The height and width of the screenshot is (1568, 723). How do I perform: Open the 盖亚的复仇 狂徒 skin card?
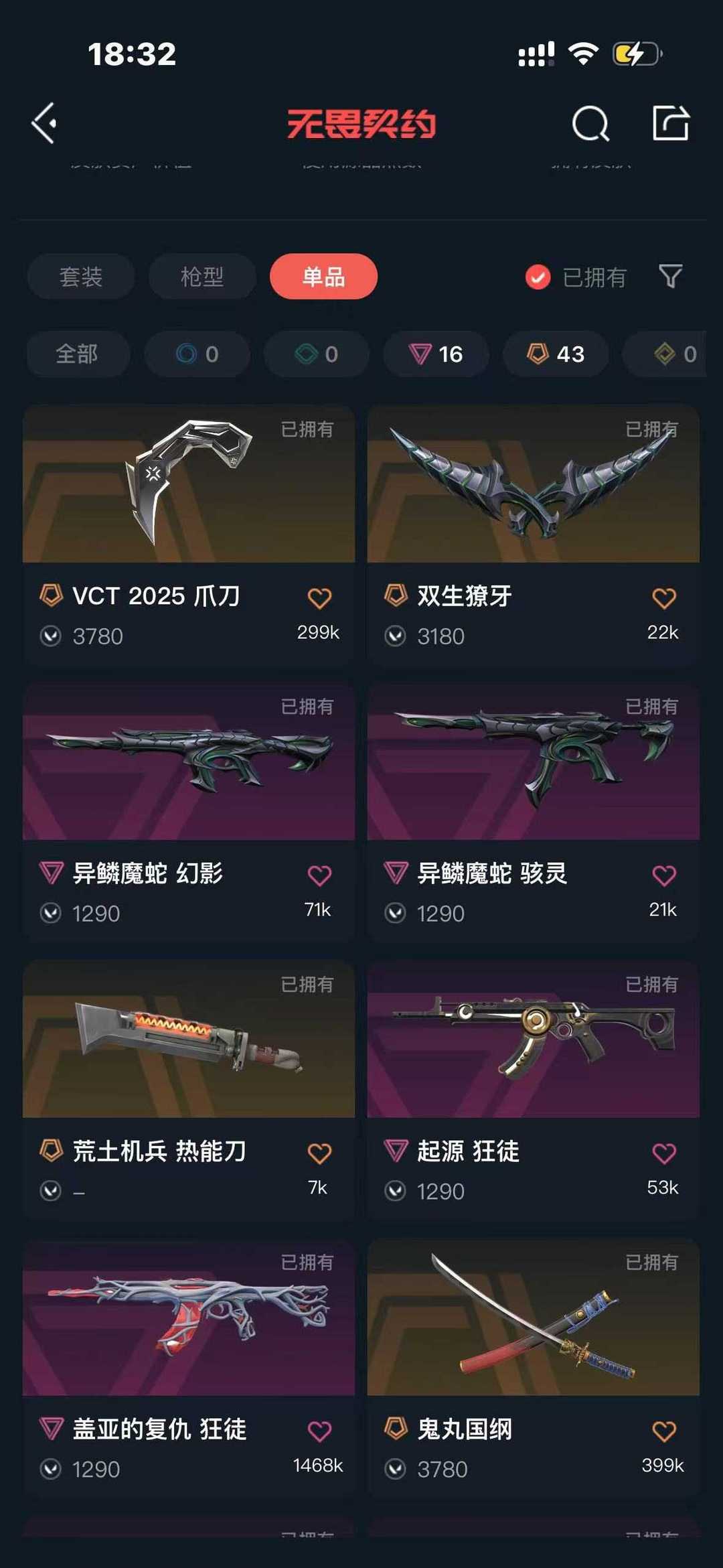(189, 1368)
